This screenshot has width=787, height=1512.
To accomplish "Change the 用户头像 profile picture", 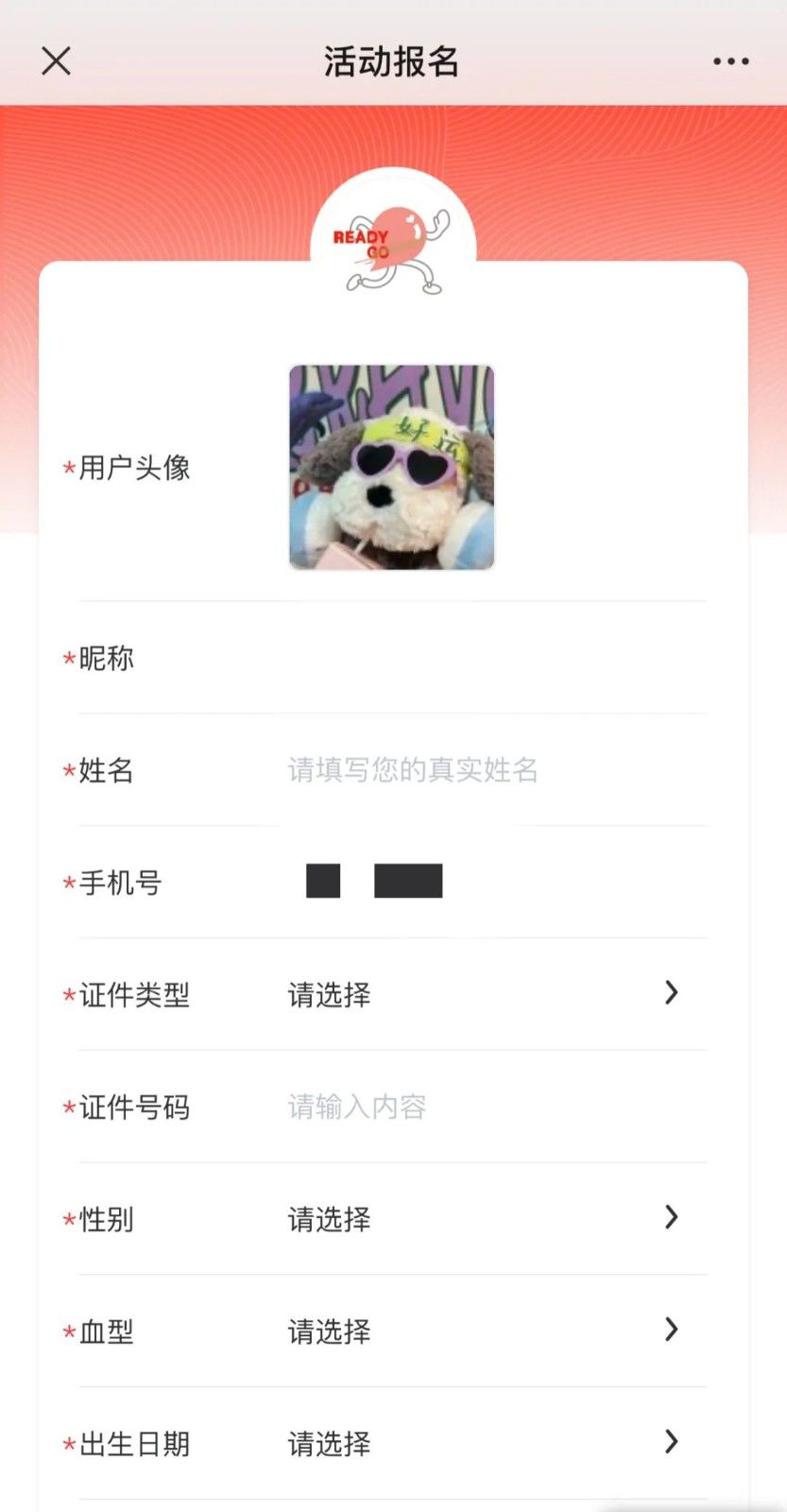I will click(x=391, y=468).
